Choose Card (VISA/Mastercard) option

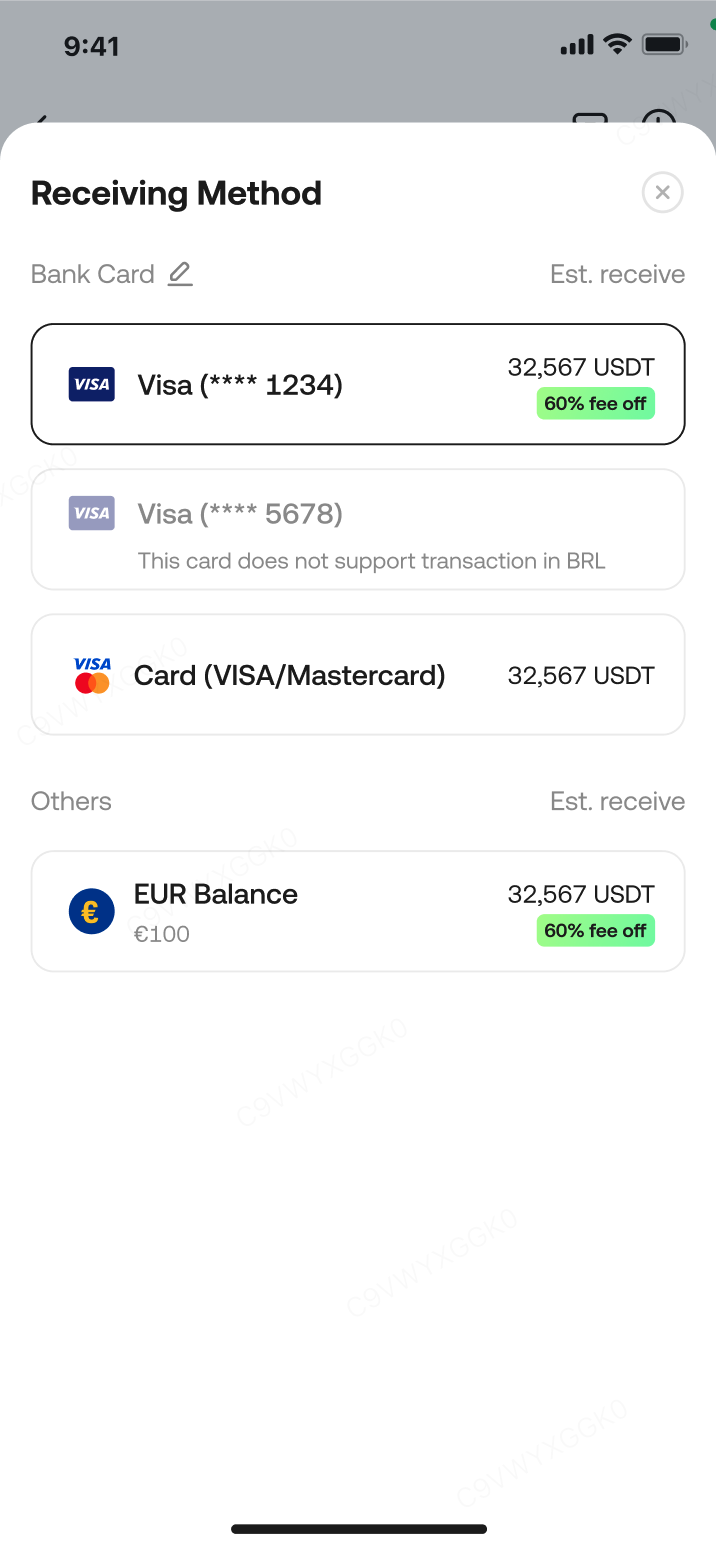coord(357,675)
